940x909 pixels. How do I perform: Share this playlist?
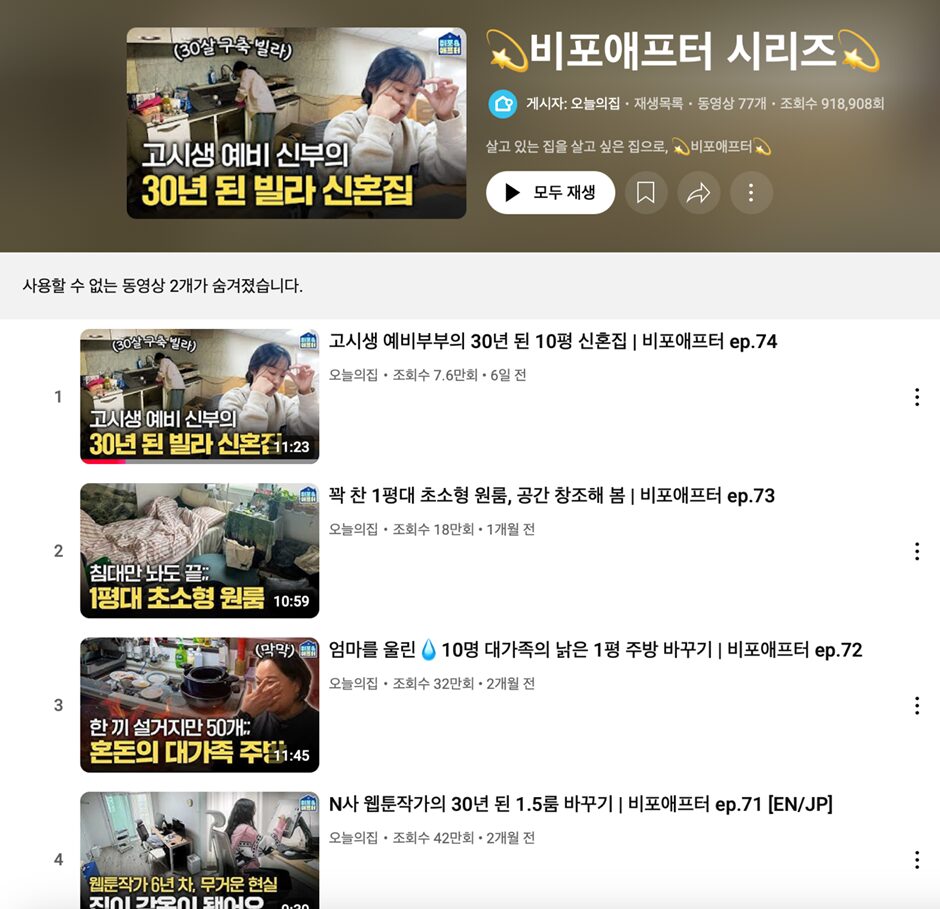[698, 193]
